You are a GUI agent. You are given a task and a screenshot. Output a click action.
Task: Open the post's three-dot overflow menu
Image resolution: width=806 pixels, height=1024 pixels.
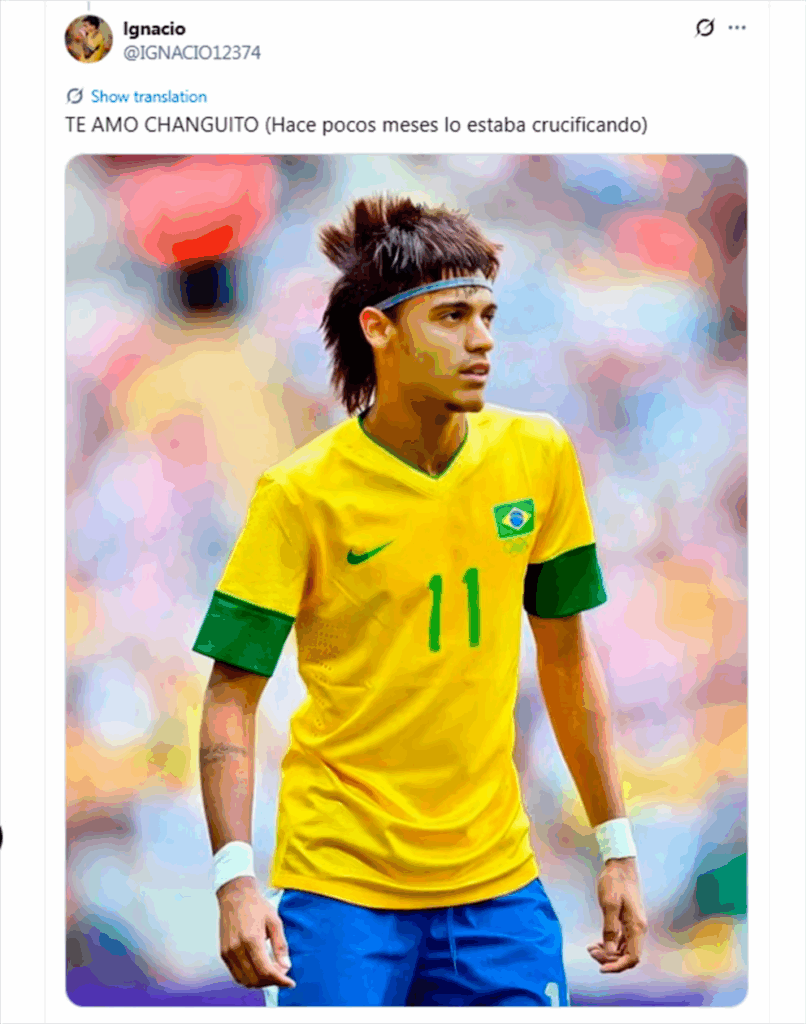click(737, 27)
